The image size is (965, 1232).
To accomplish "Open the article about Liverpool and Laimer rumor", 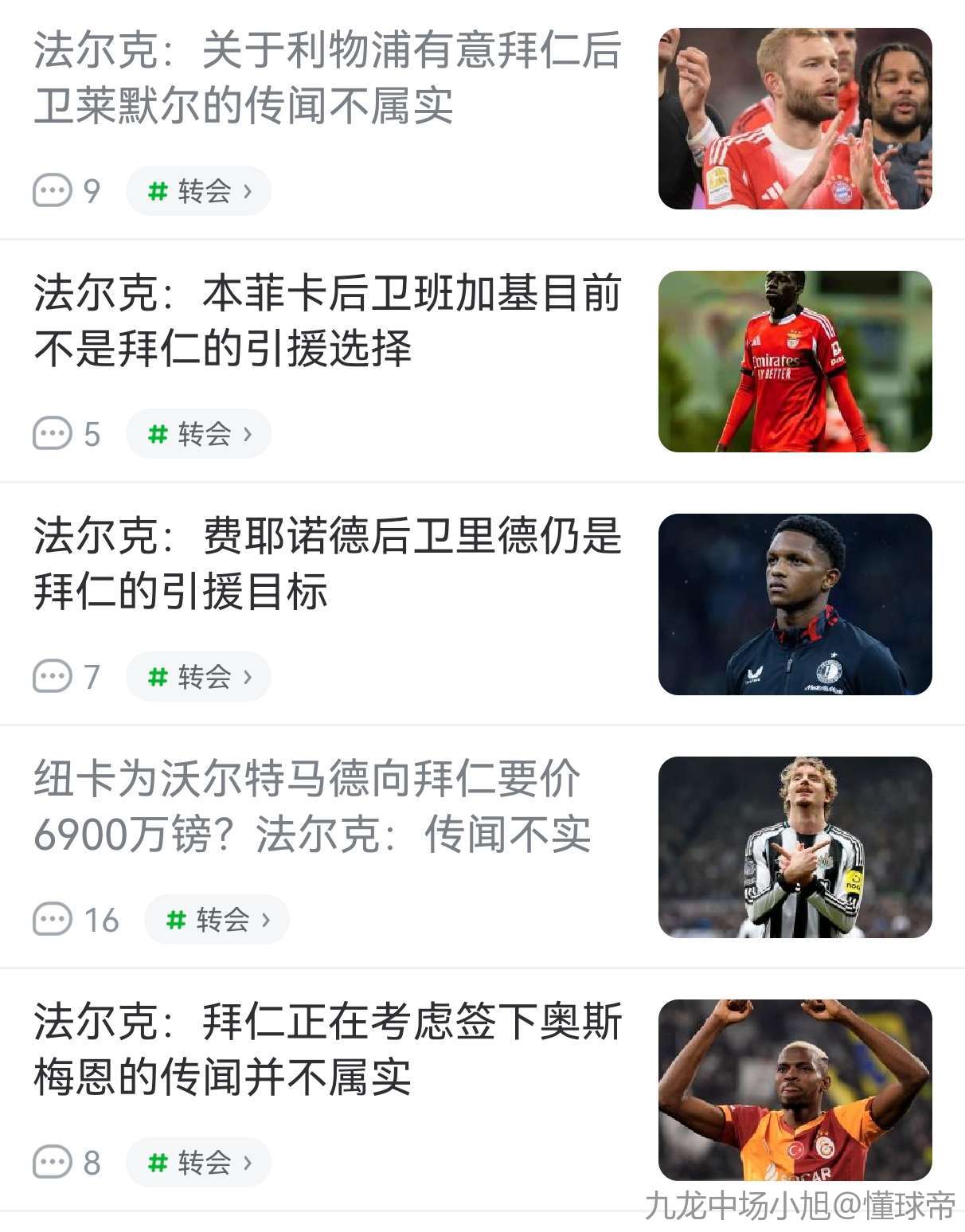I will tap(326, 77).
